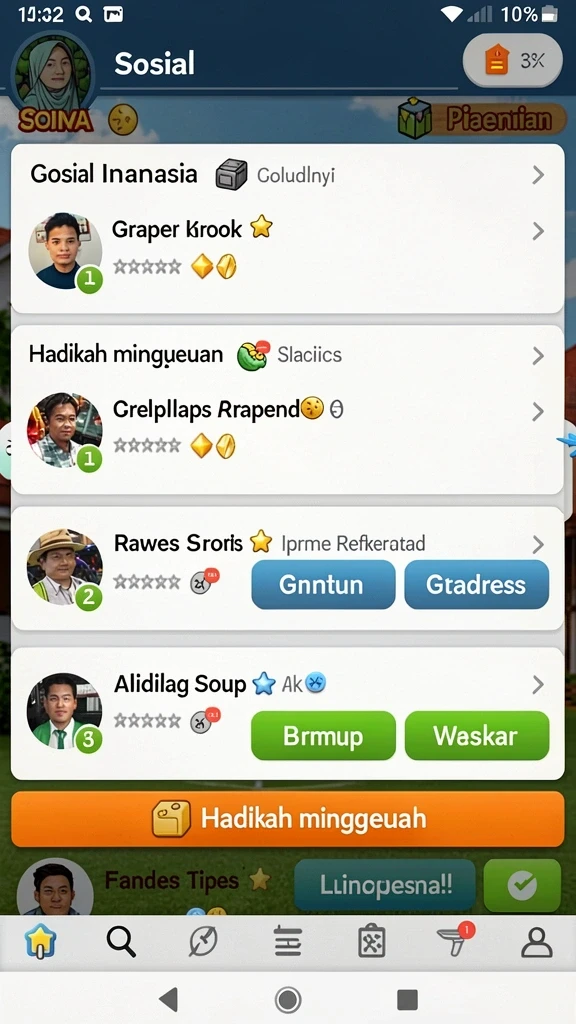The image size is (576, 1024).
Task: Open the Piaenıian button
Action: click(x=481, y=119)
